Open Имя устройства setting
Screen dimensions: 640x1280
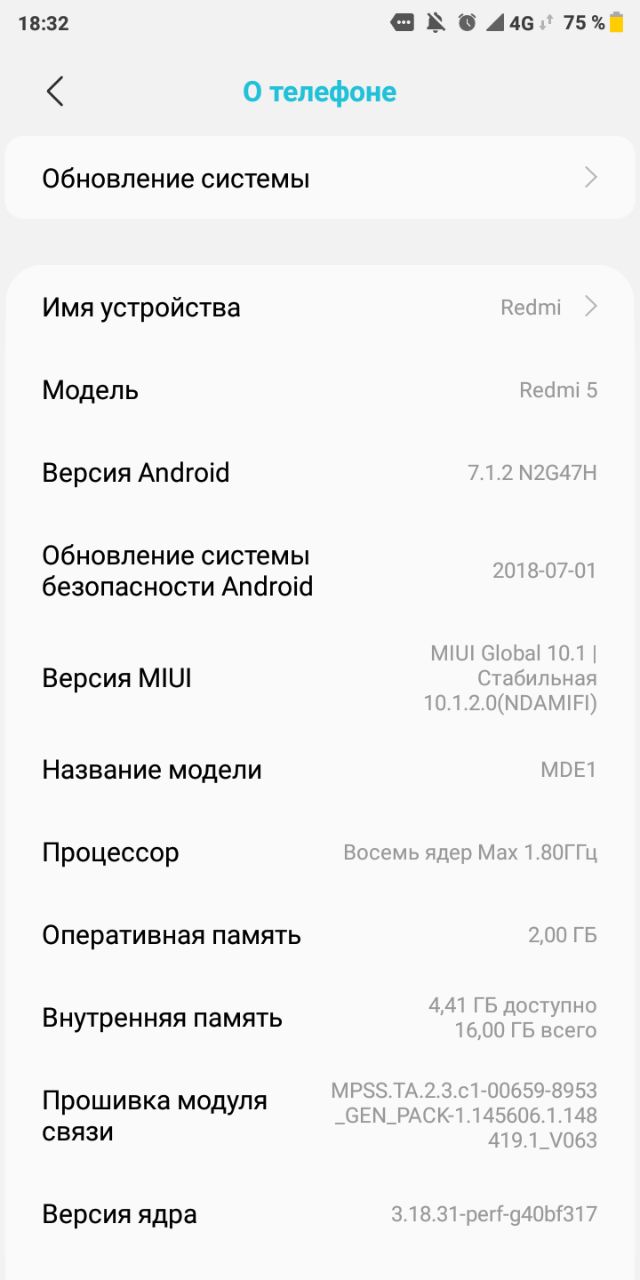tap(320, 307)
